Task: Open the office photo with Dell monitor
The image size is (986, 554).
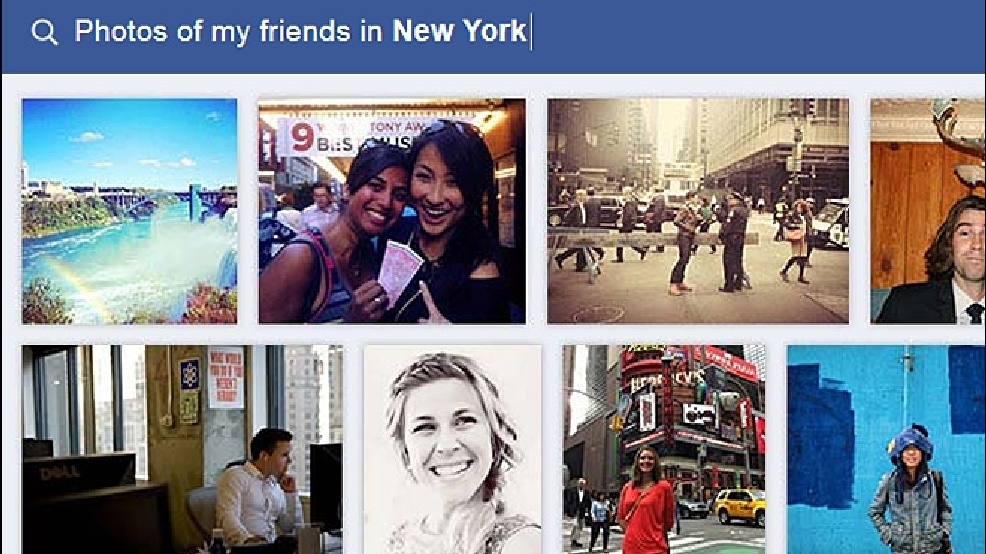Action: tap(182, 449)
